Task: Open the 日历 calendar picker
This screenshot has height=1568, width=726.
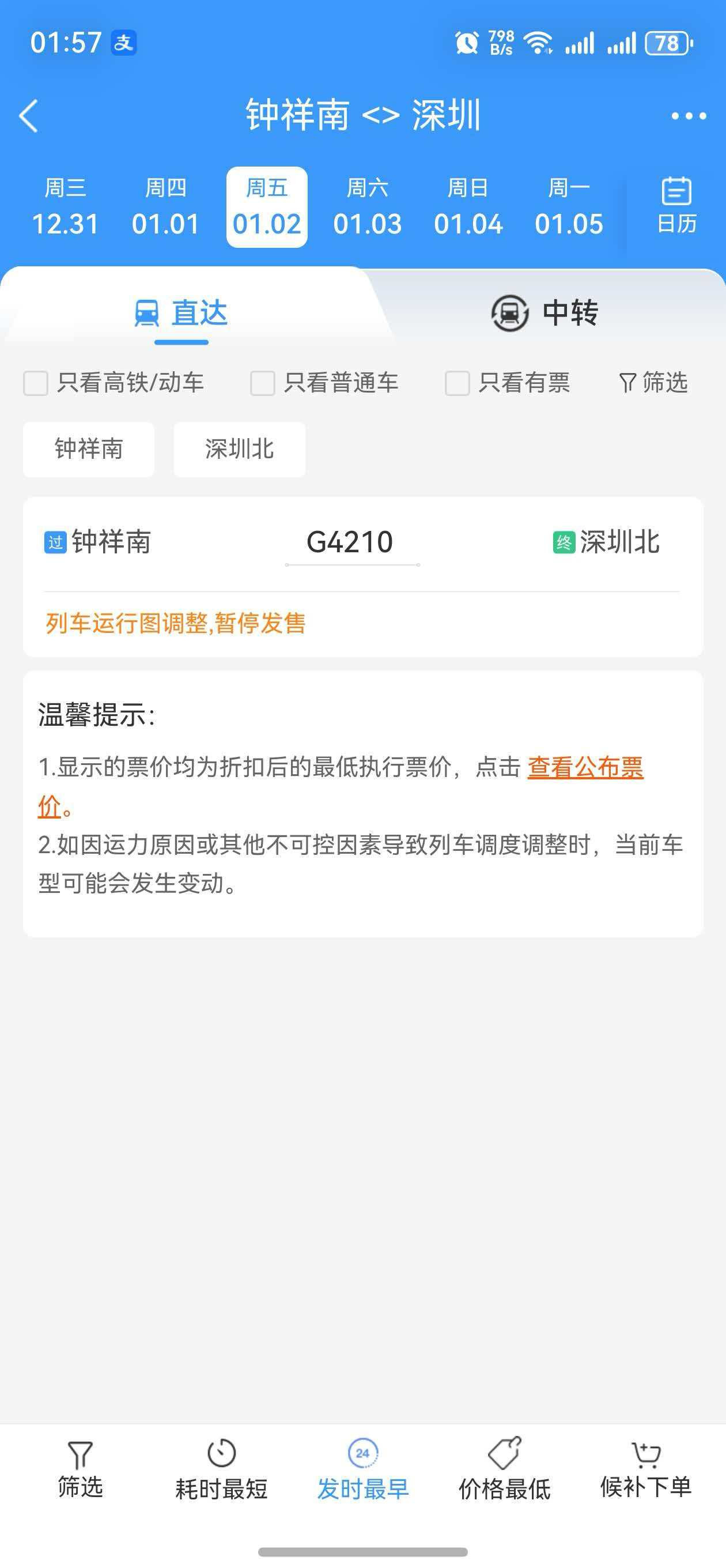Action: pos(676,207)
